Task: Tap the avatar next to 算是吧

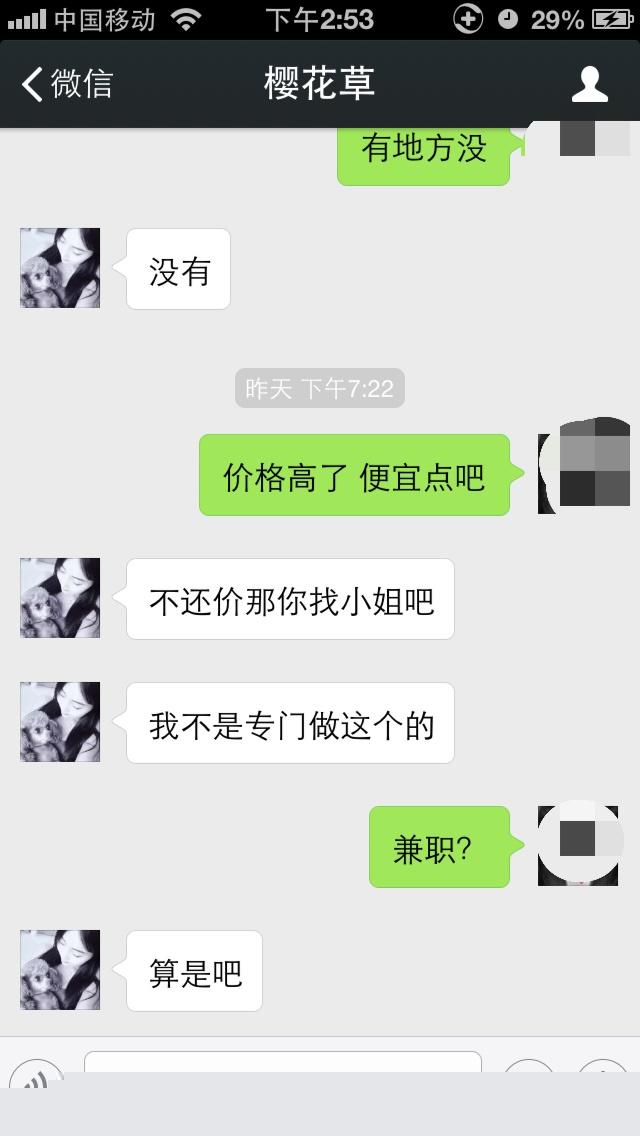Action: coord(60,970)
